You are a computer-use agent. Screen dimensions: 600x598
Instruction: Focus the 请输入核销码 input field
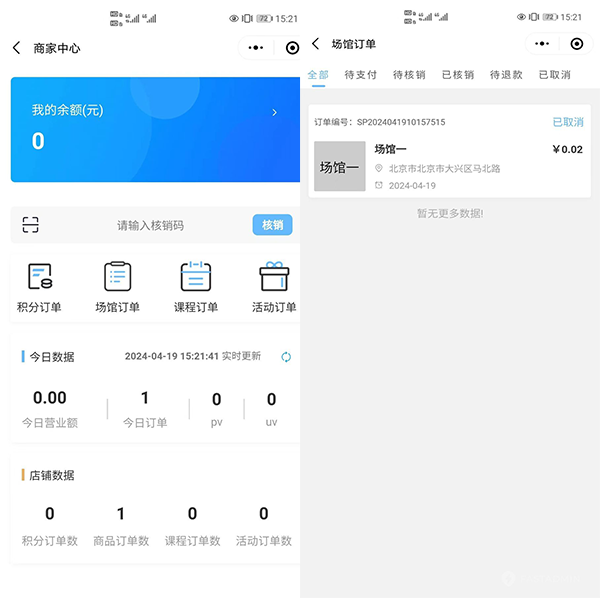pos(150,225)
